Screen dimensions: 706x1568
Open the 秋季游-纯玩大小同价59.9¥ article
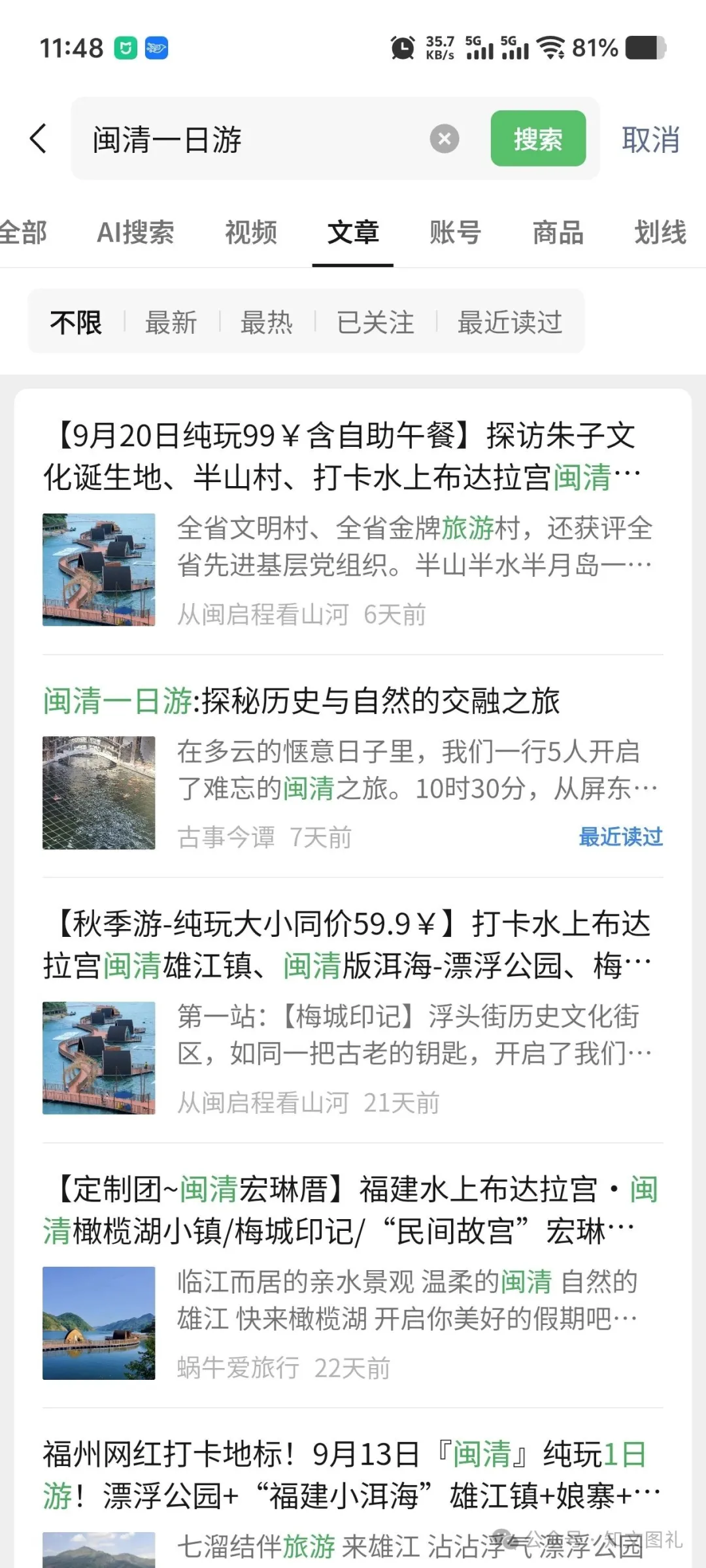click(x=346, y=944)
